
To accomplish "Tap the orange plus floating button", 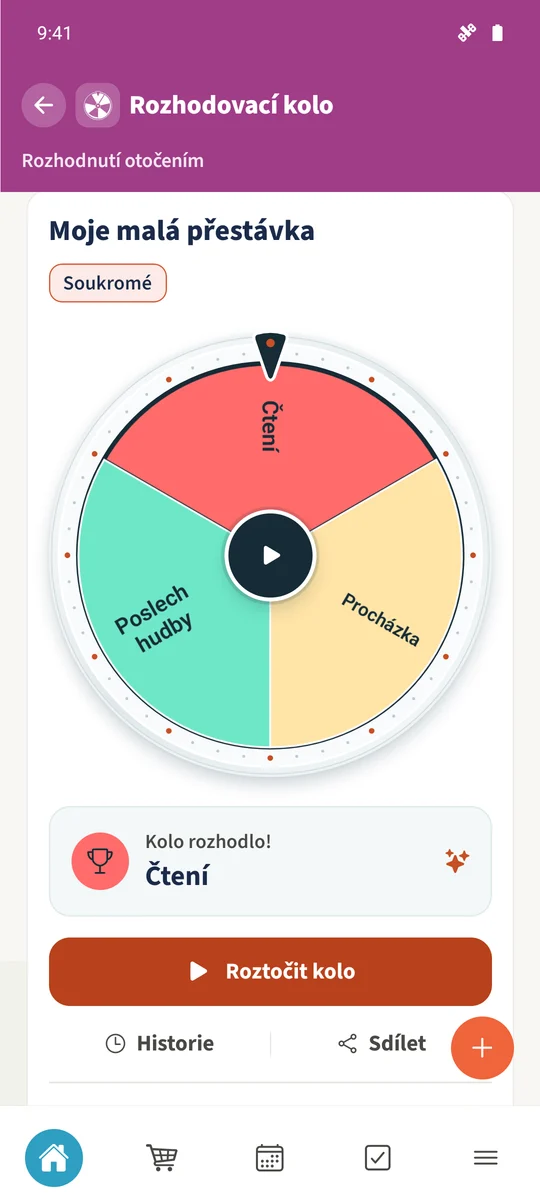I will tap(482, 1048).
